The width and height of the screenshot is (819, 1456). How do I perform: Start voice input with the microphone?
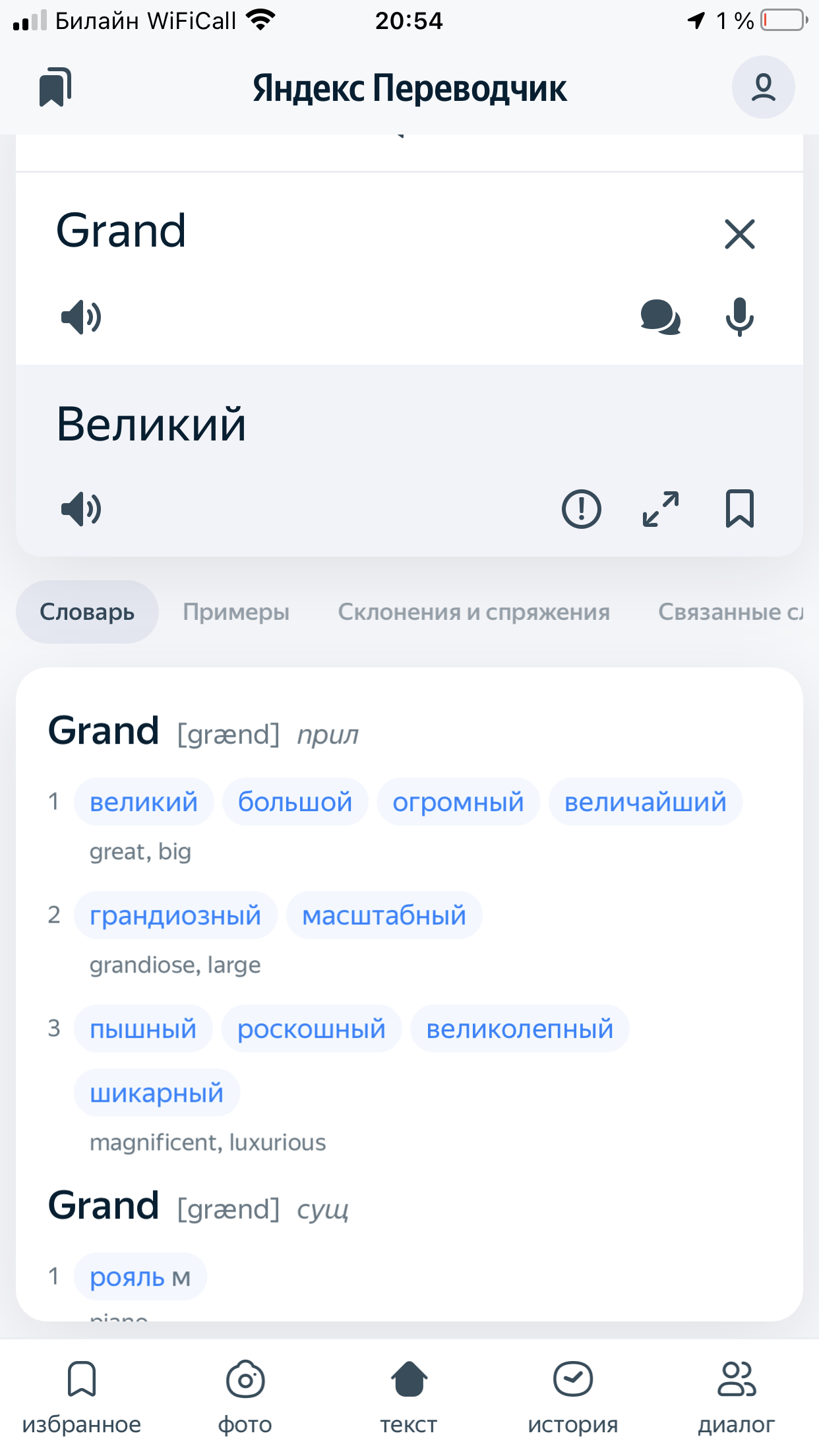point(739,317)
